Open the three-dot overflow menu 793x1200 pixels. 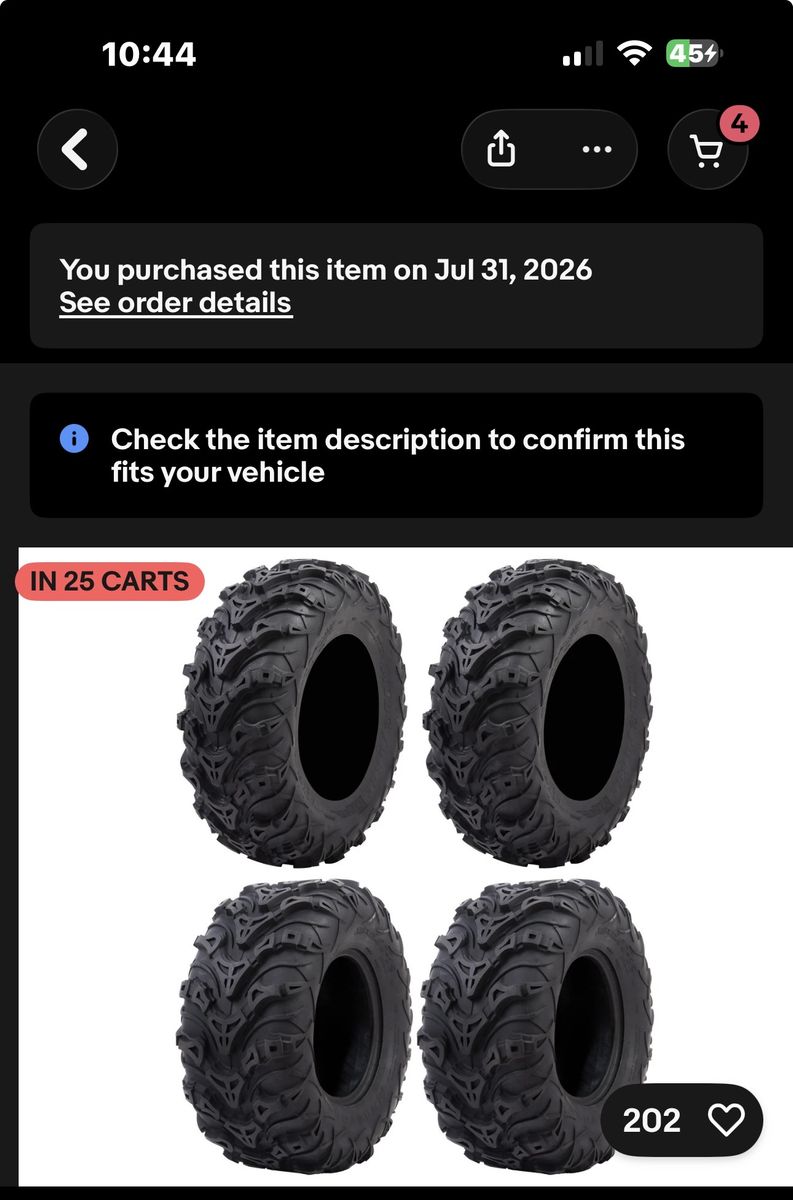pyautogui.click(x=597, y=150)
